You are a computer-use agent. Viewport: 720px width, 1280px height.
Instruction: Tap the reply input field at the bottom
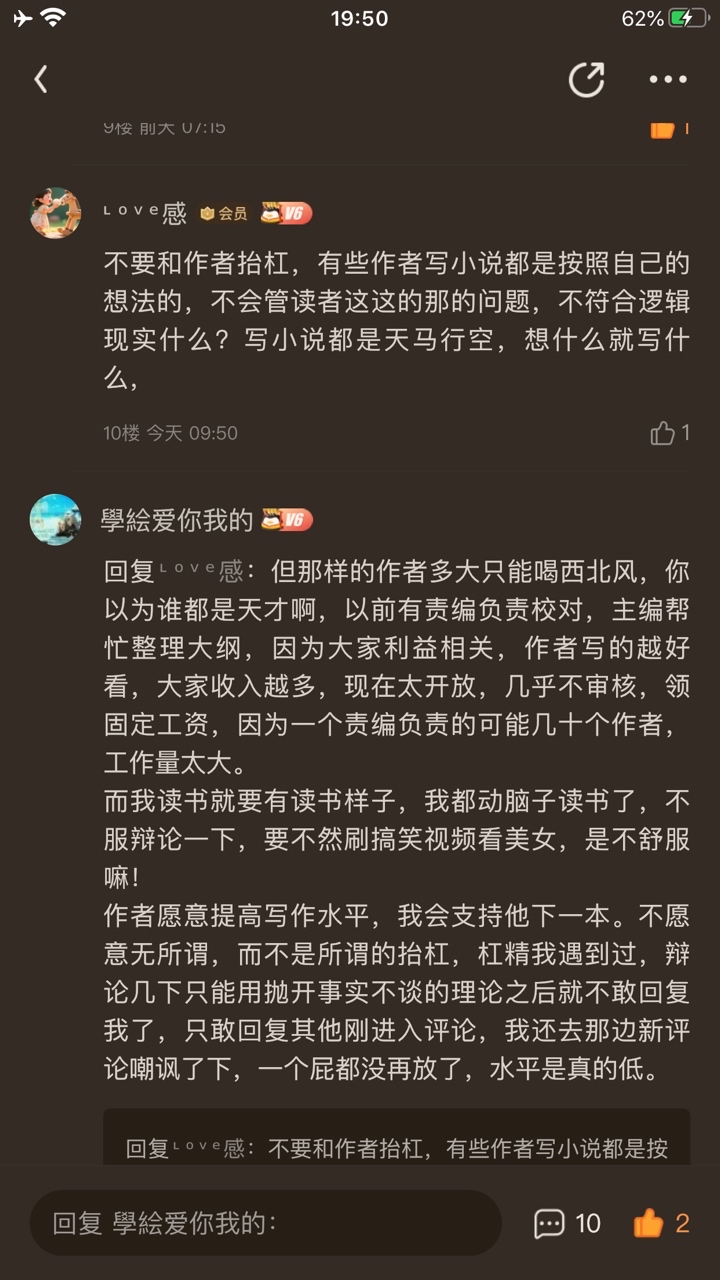(x=265, y=1223)
